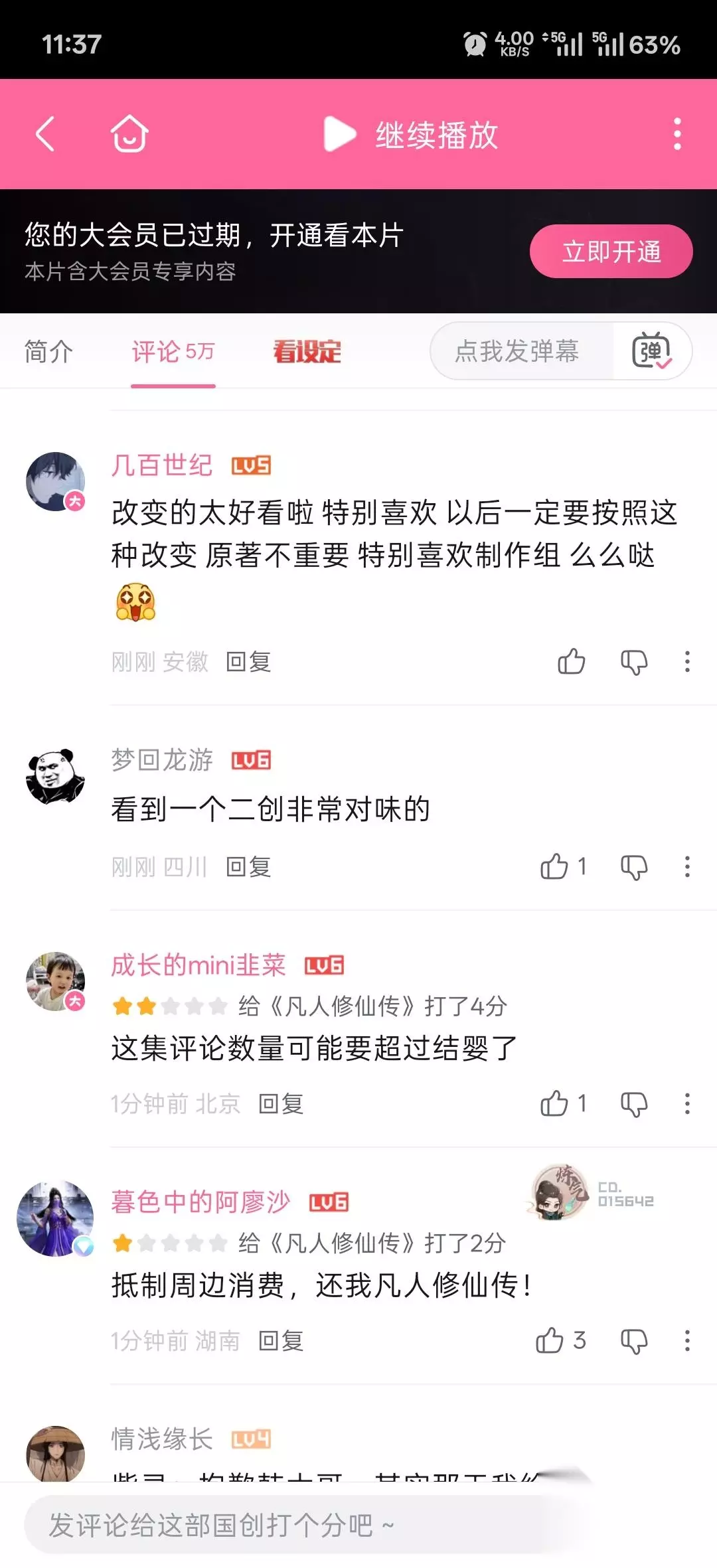Tap 继续播放 to resume playback
This screenshot has height=1568, width=717.
410,135
